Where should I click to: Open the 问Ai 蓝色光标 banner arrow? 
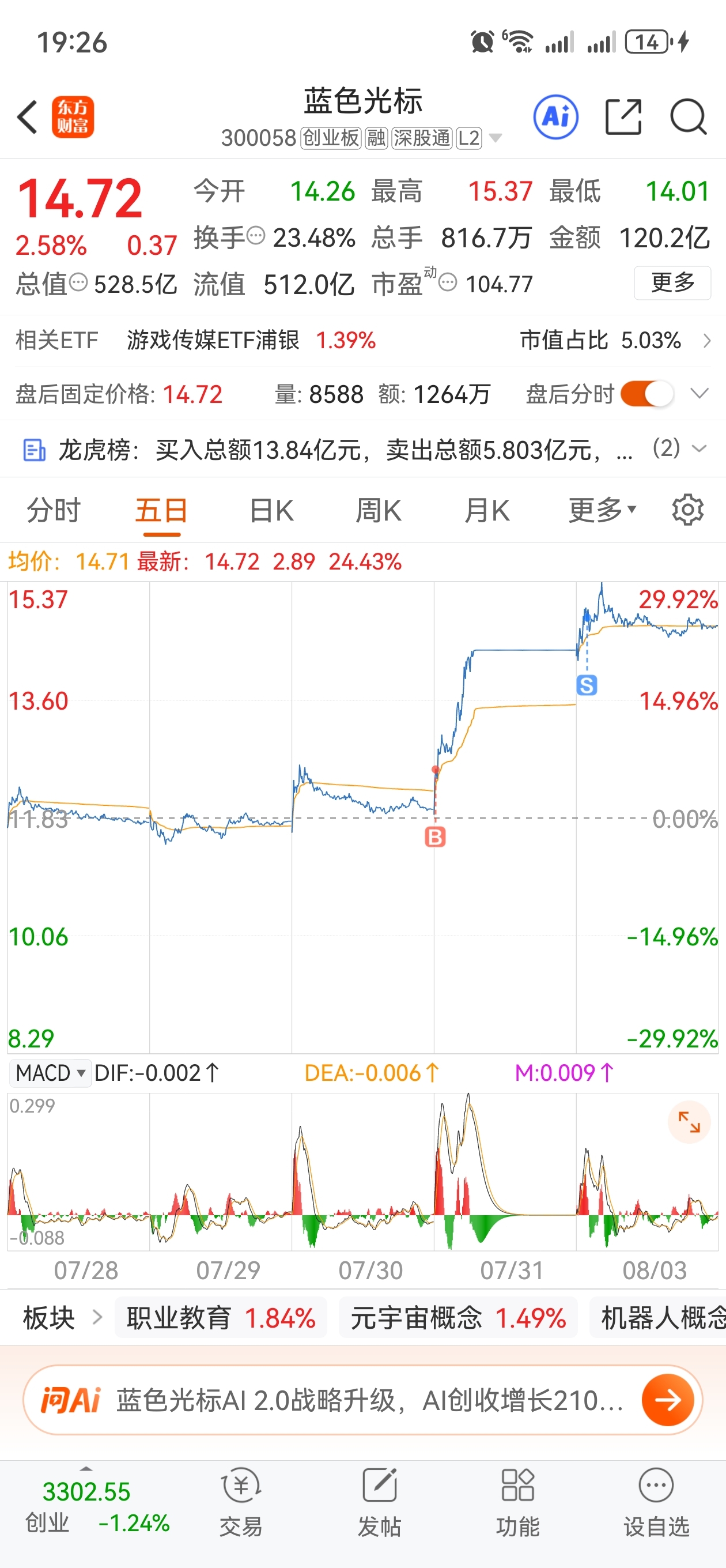pos(668,1401)
